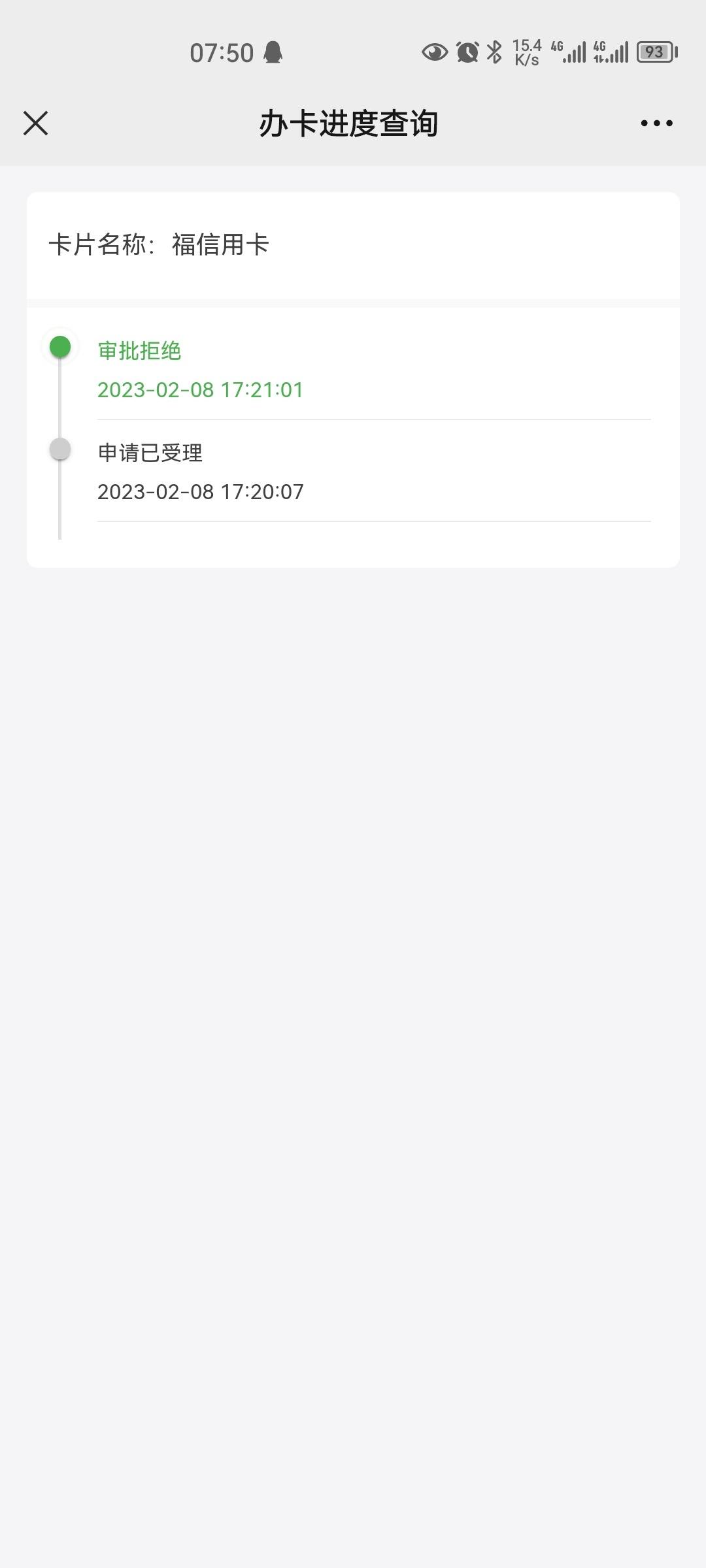The image size is (706, 1568).
Task: Open the three-dot overflow menu
Action: (x=656, y=123)
